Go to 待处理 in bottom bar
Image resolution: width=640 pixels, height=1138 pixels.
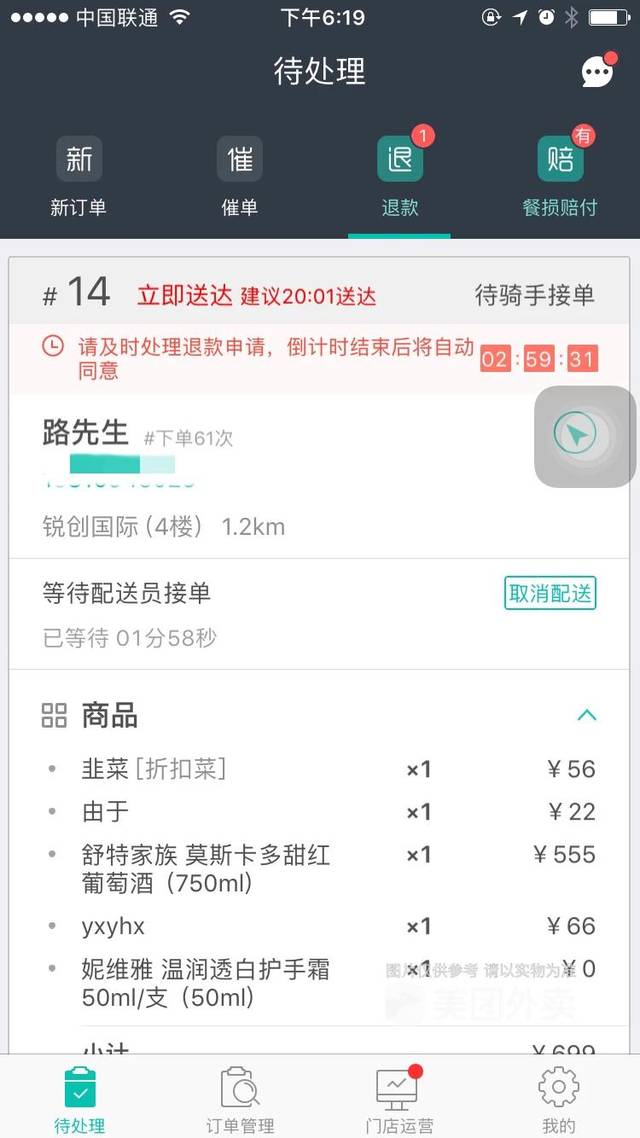tap(79, 1098)
